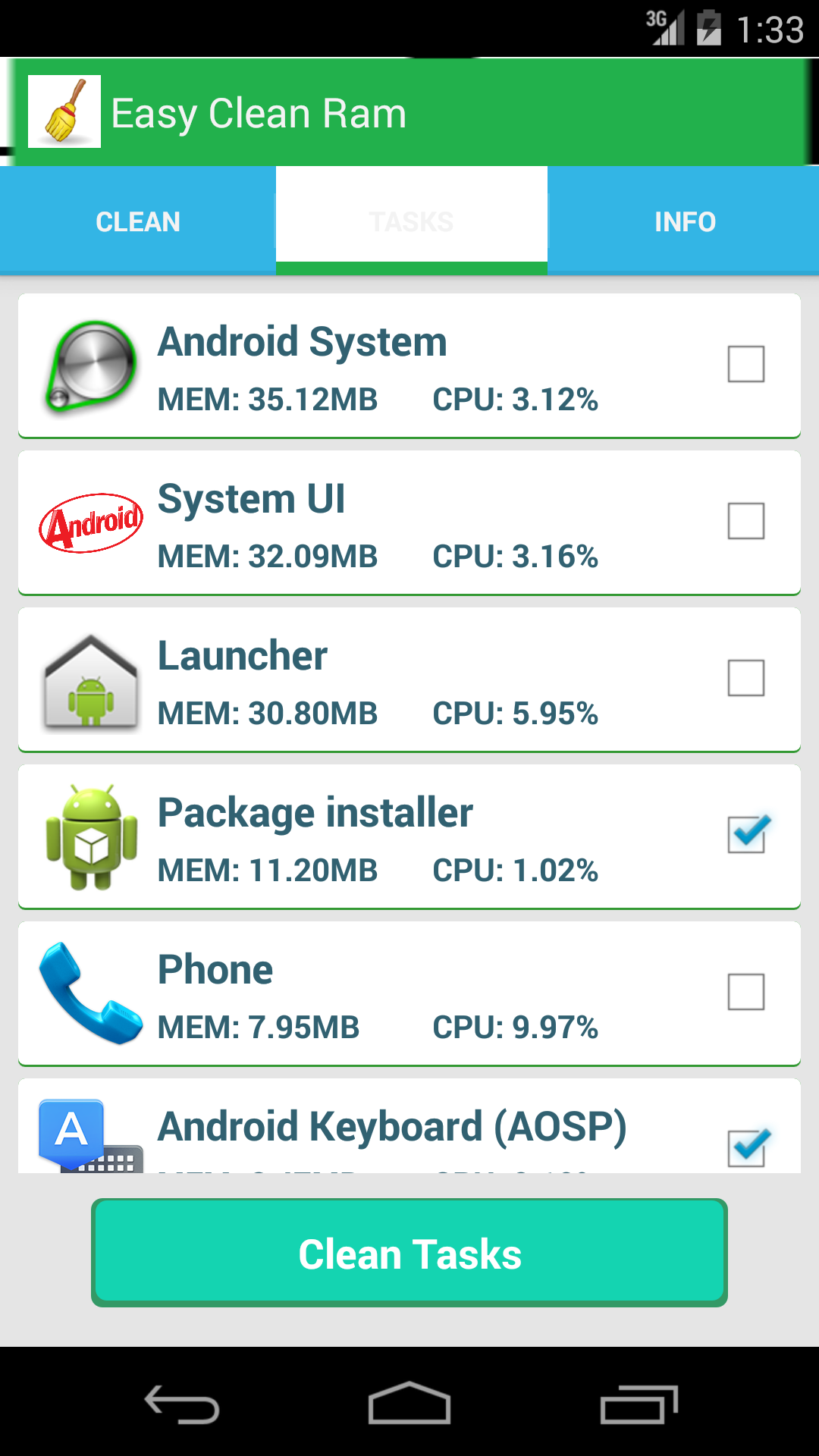Click the blue Phone handset icon

(89, 992)
